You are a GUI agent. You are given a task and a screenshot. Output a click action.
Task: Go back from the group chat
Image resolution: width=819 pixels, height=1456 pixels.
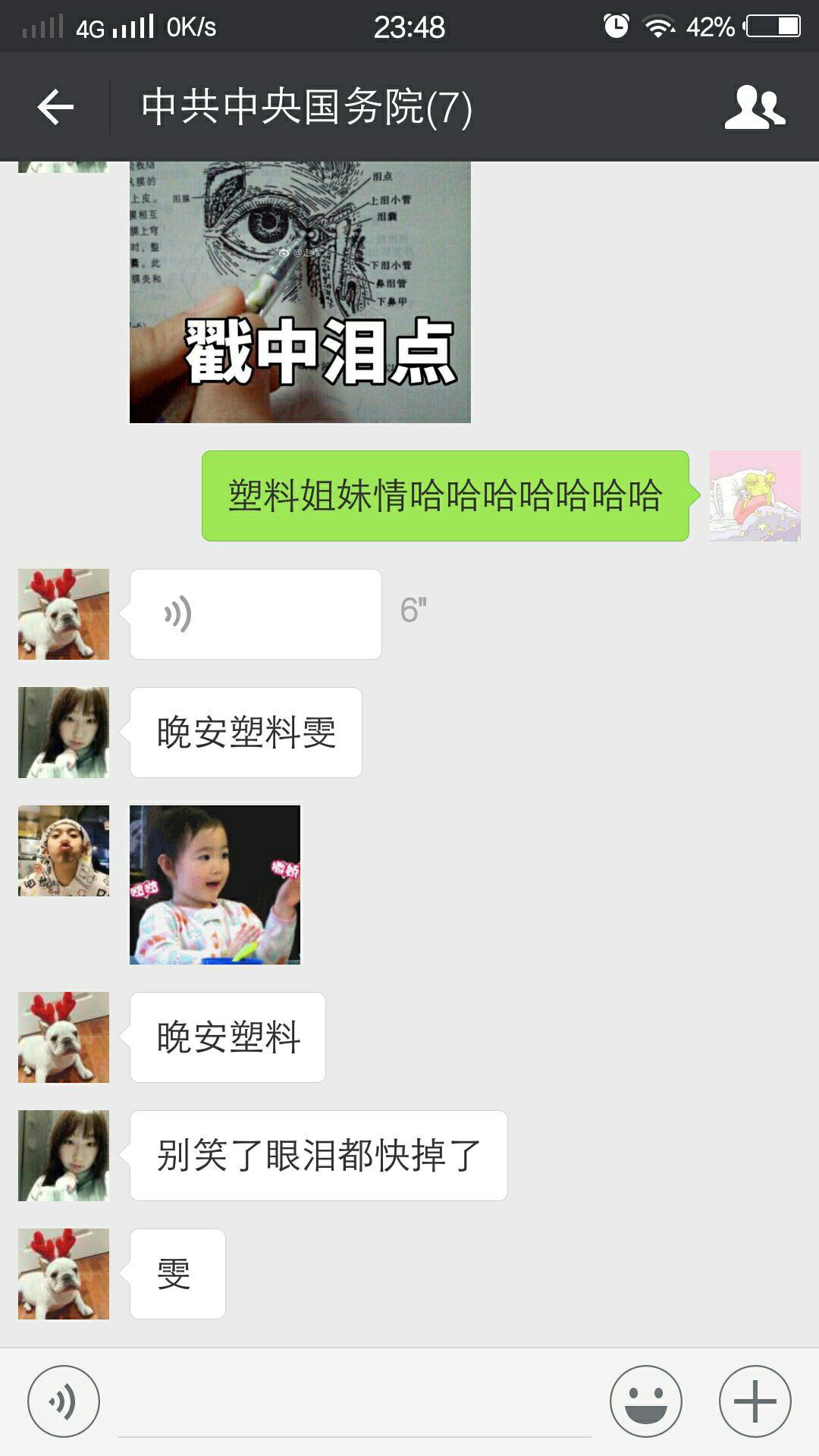point(56,107)
